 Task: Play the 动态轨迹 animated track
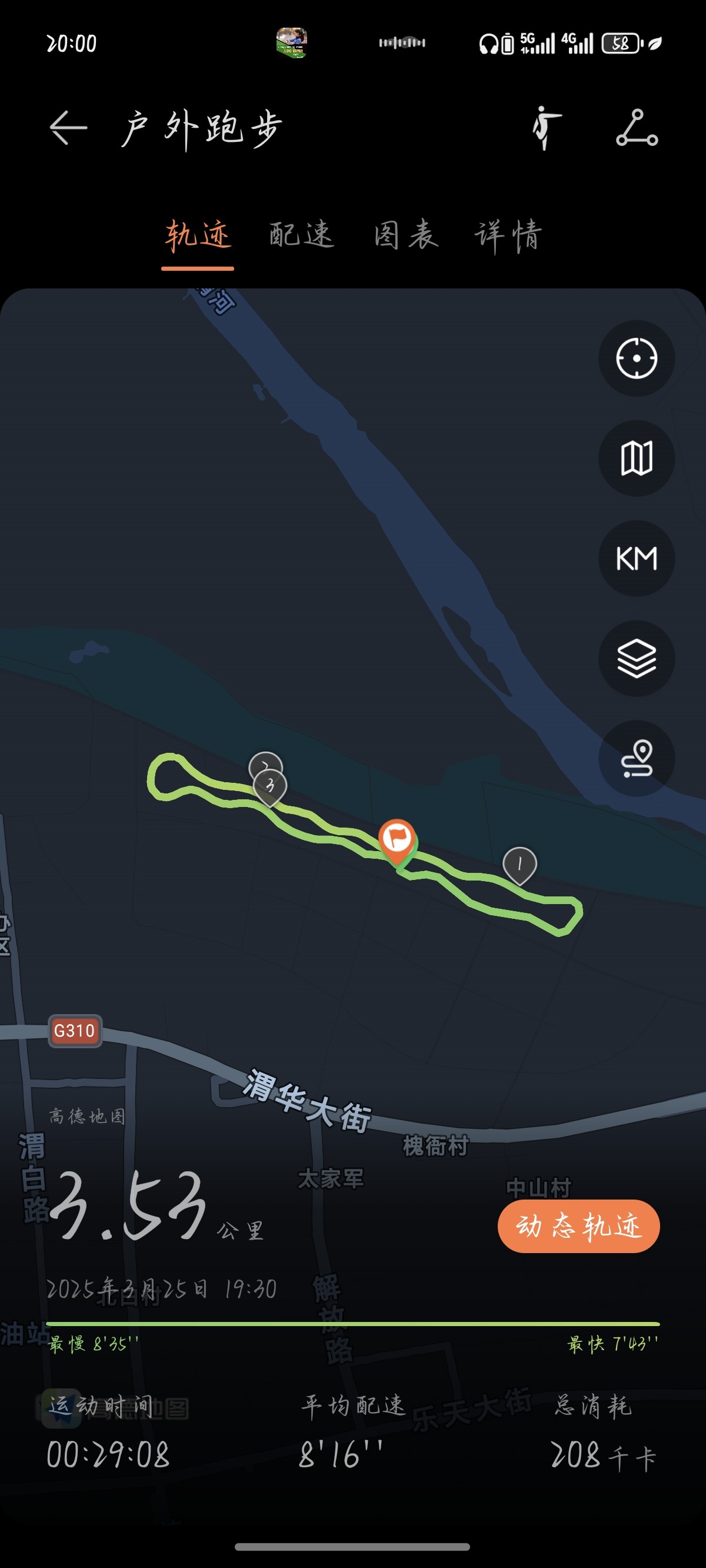578,1226
